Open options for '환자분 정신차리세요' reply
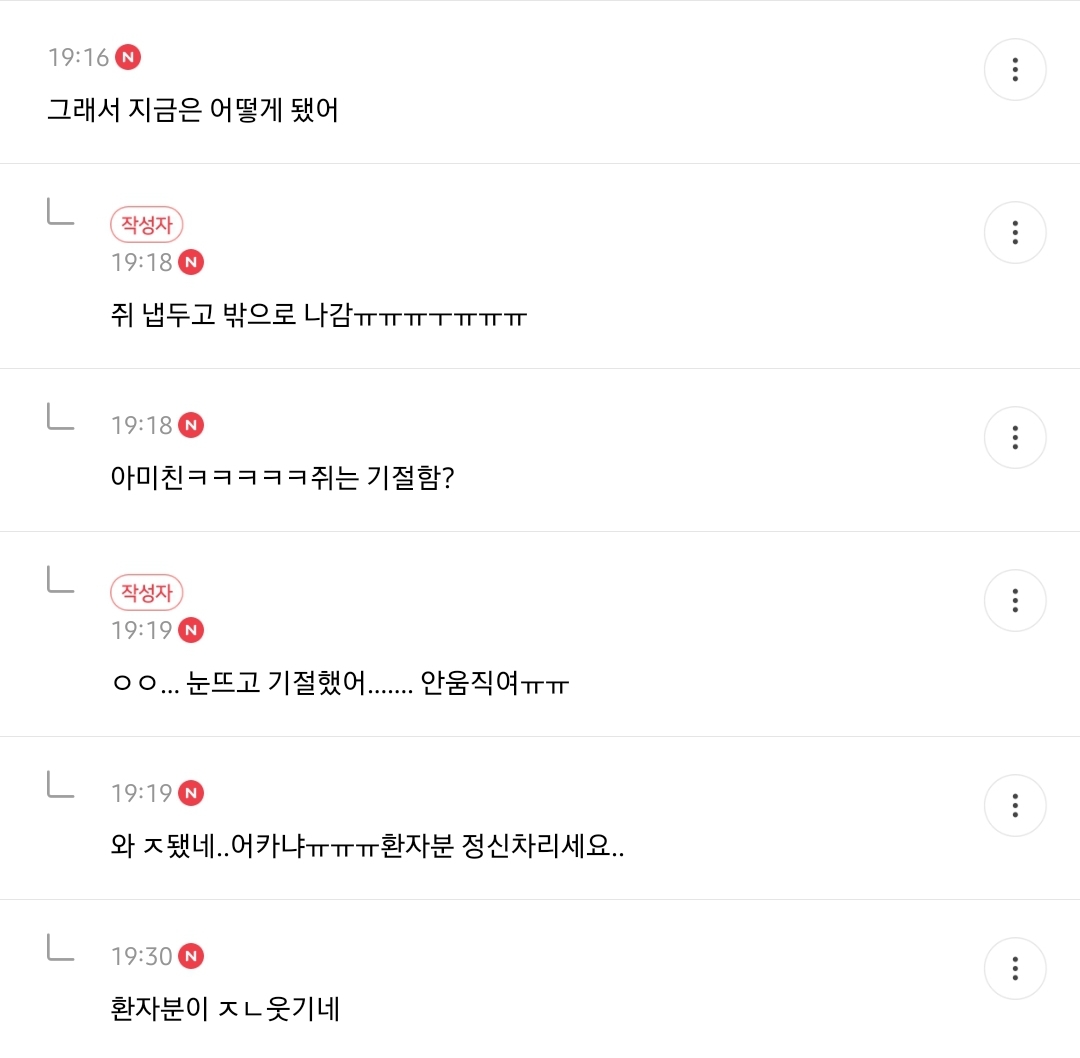Screen dimensions: 1080x1058 [1015, 805]
